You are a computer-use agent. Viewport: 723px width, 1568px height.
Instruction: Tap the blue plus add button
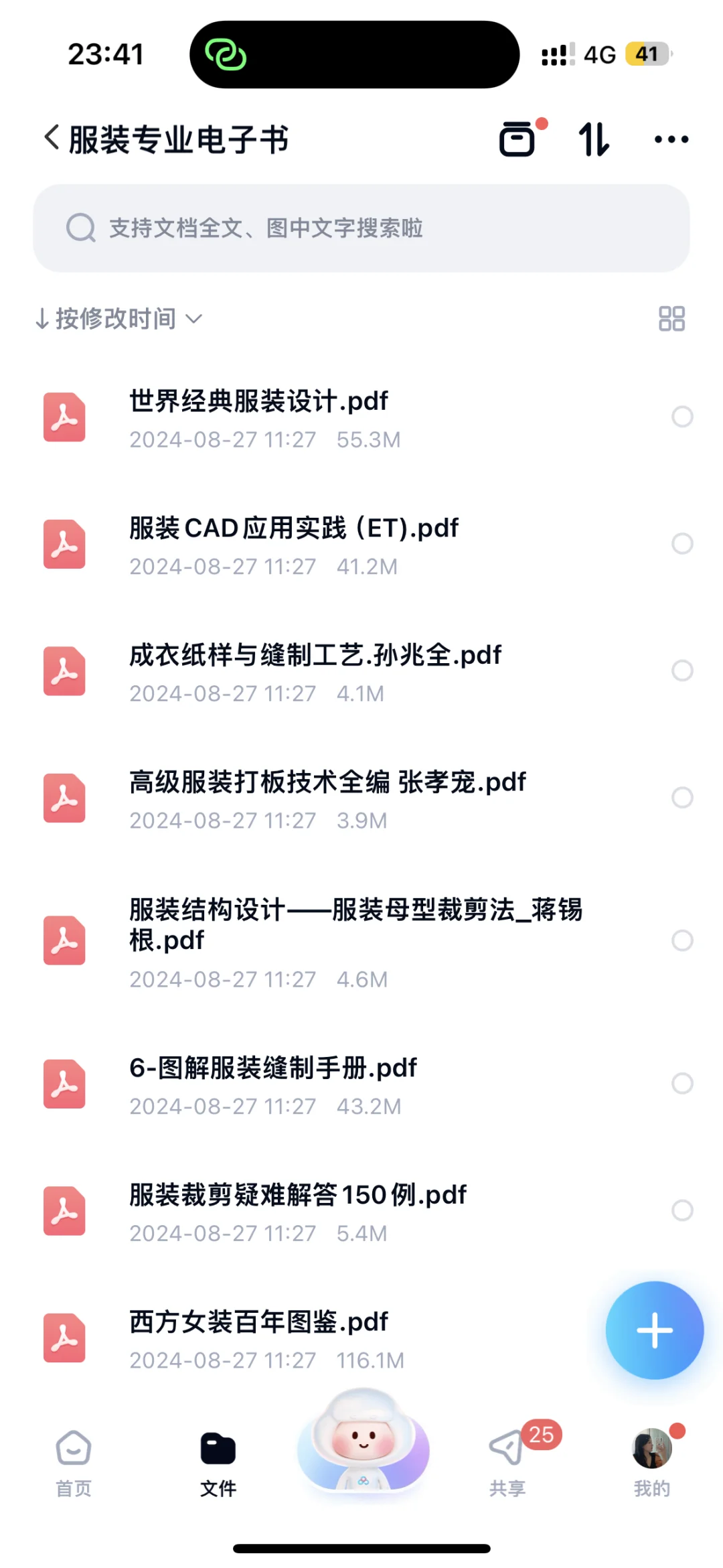[655, 1330]
